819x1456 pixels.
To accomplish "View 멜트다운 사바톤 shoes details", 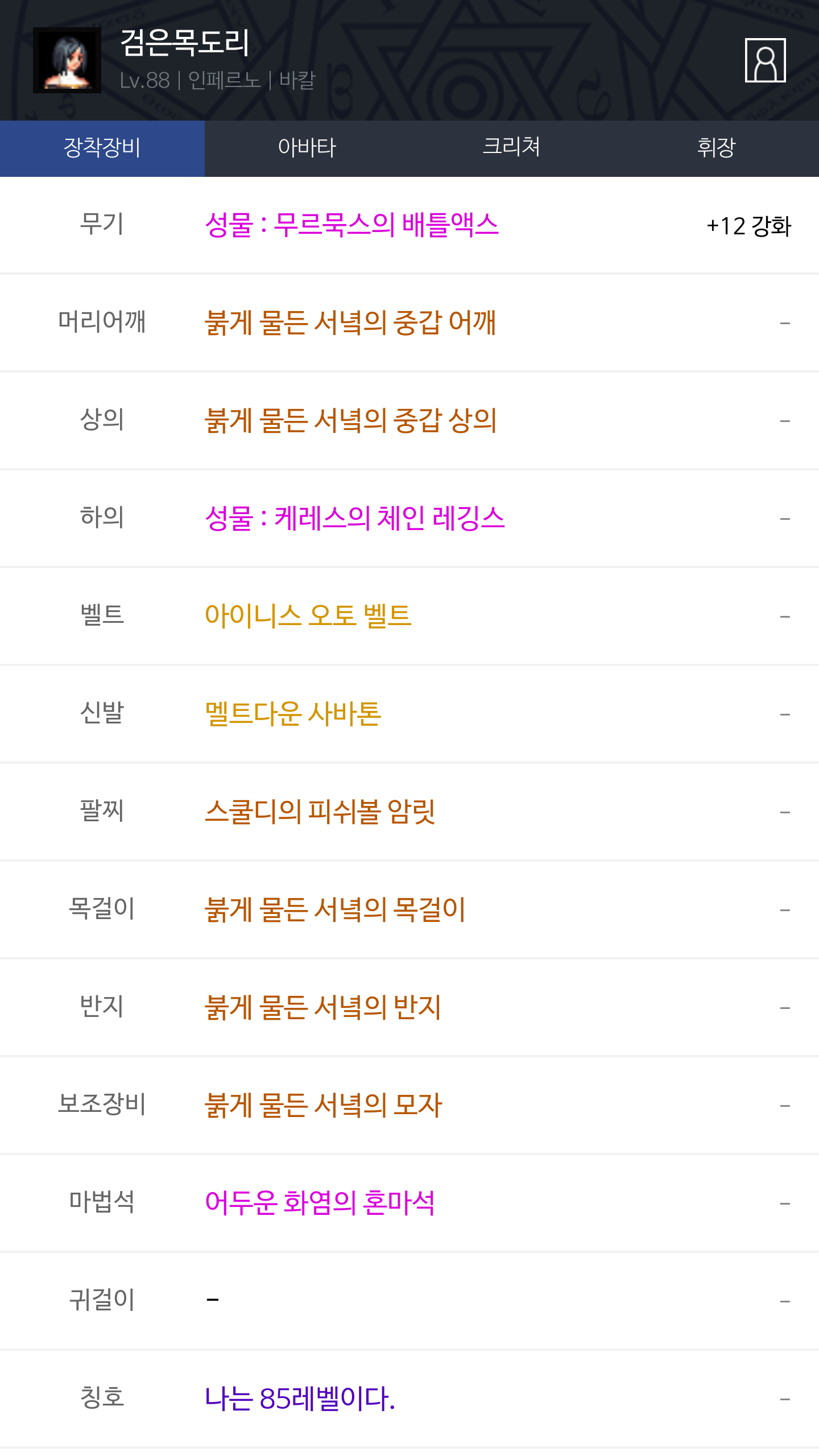I will pyautogui.click(x=293, y=714).
